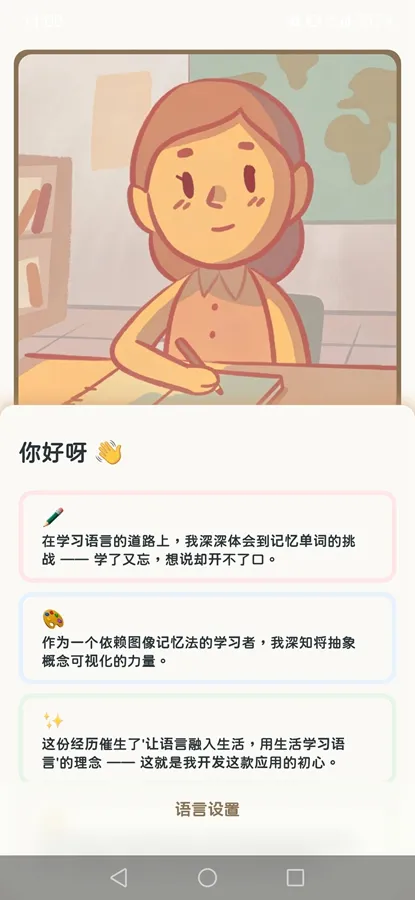Open 语言设置 language settings
Screen dimensions: 415x900
tap(207, 810)
